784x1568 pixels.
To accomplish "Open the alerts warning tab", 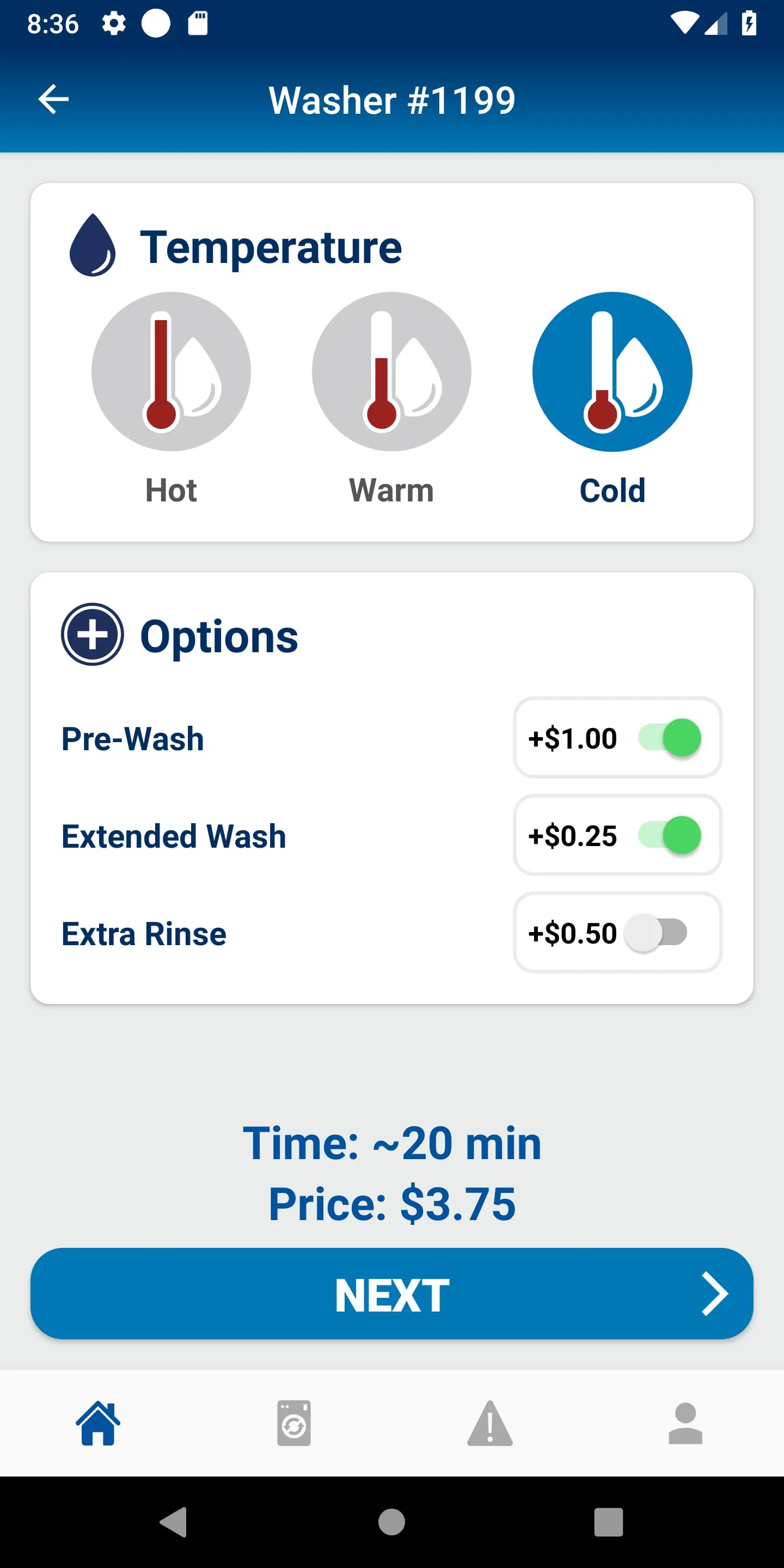I will [x=490, y=1423].
